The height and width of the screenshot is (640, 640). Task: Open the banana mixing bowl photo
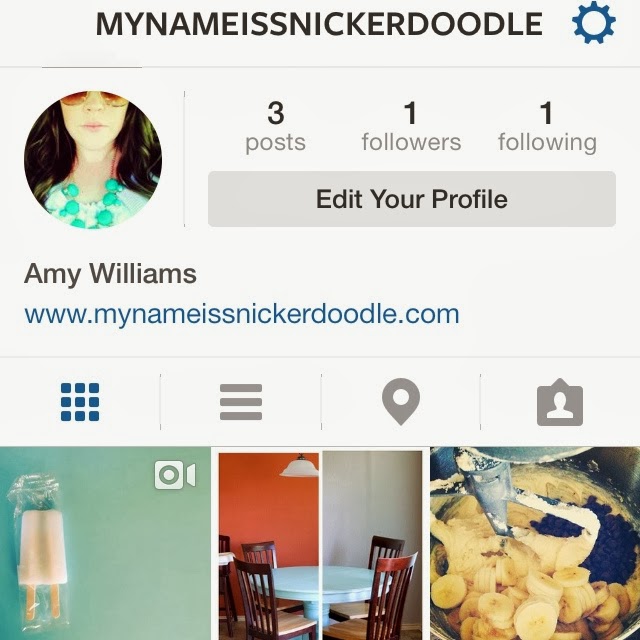535,544
